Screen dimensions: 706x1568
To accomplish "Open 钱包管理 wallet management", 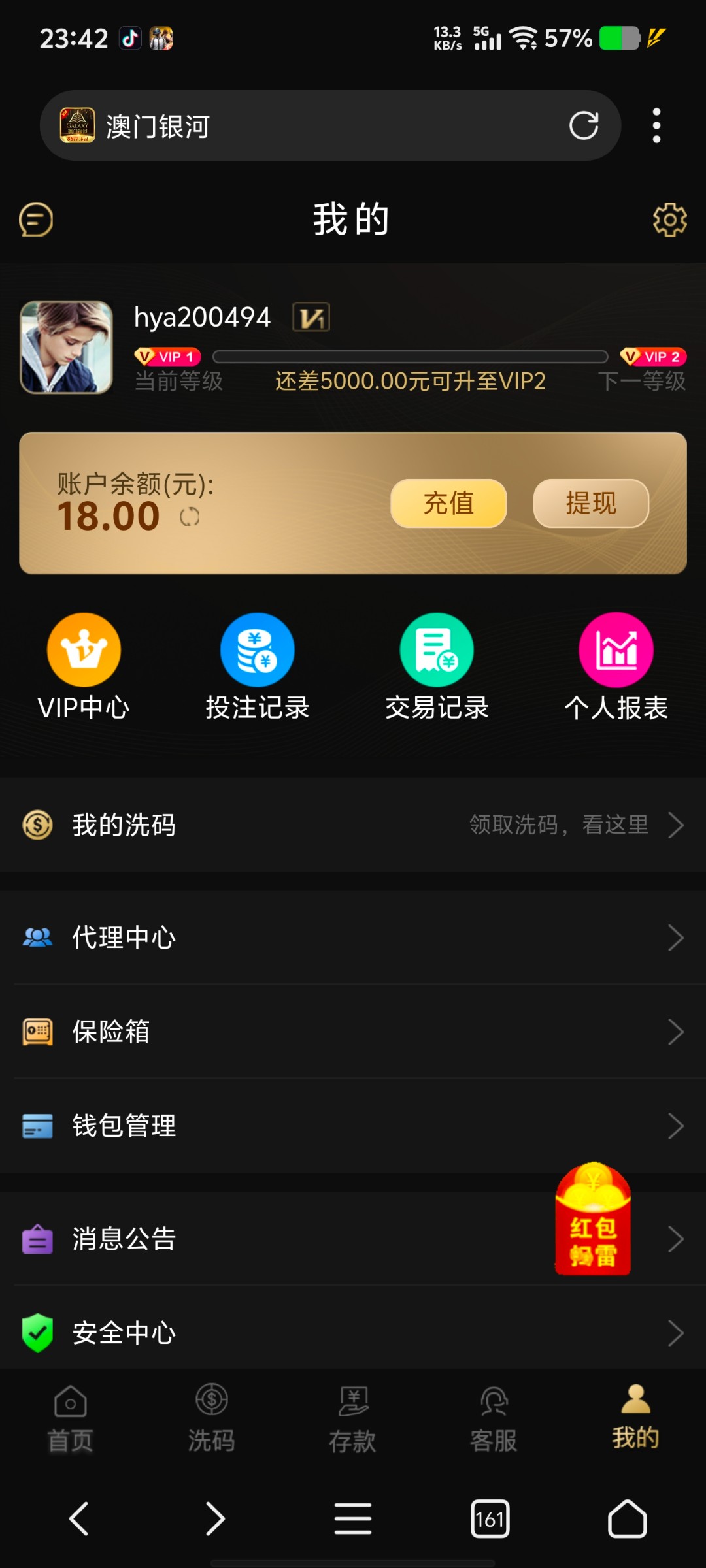I will tap(353, 1126).
